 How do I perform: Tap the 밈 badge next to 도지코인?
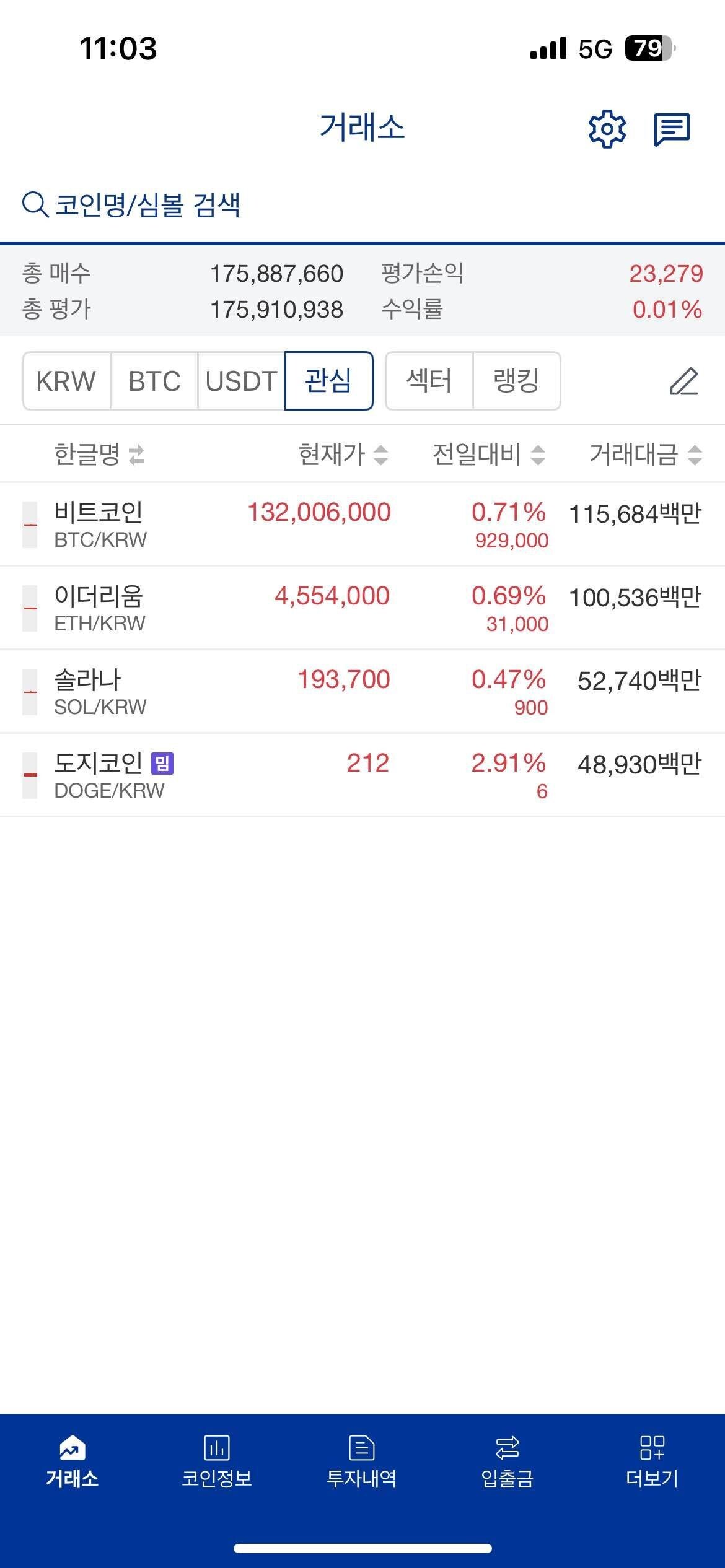(164, 766)
